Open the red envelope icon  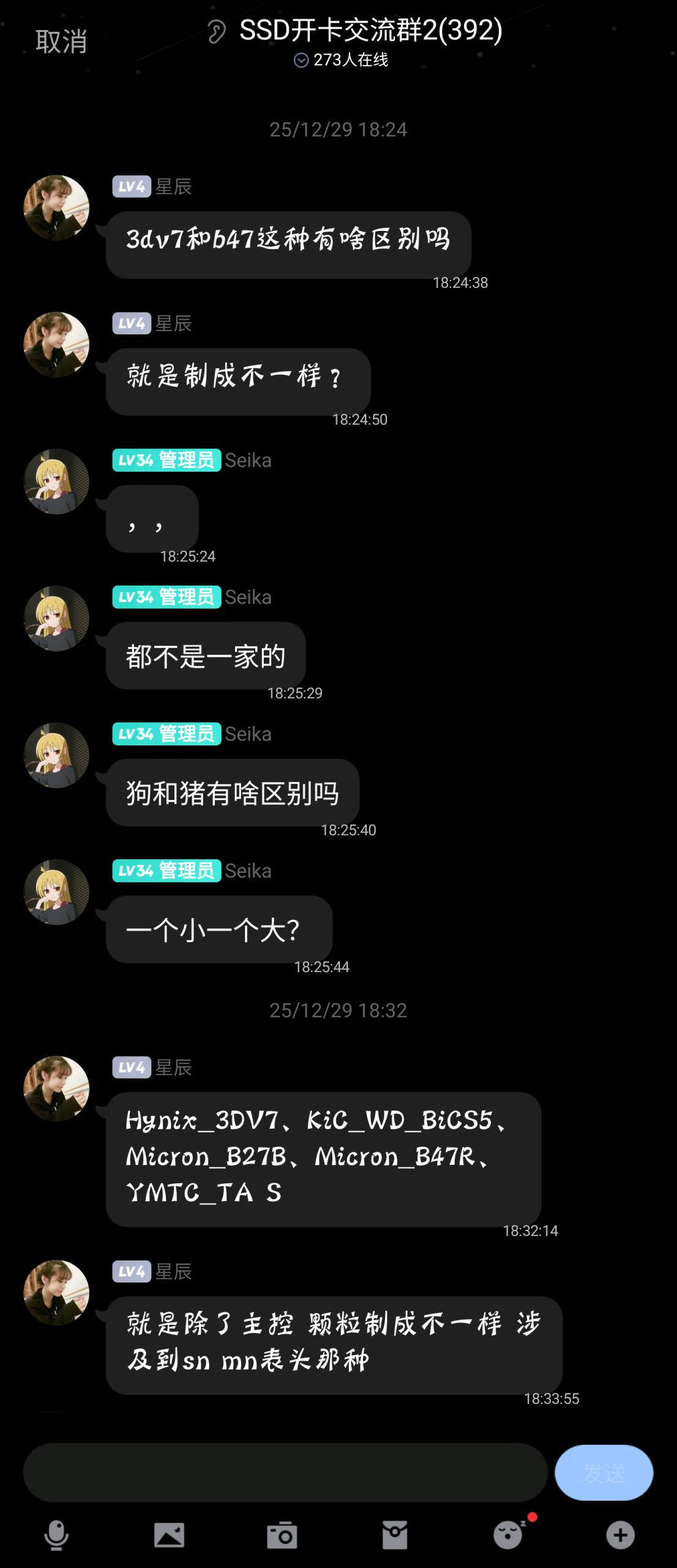(x=395, y=1535)
